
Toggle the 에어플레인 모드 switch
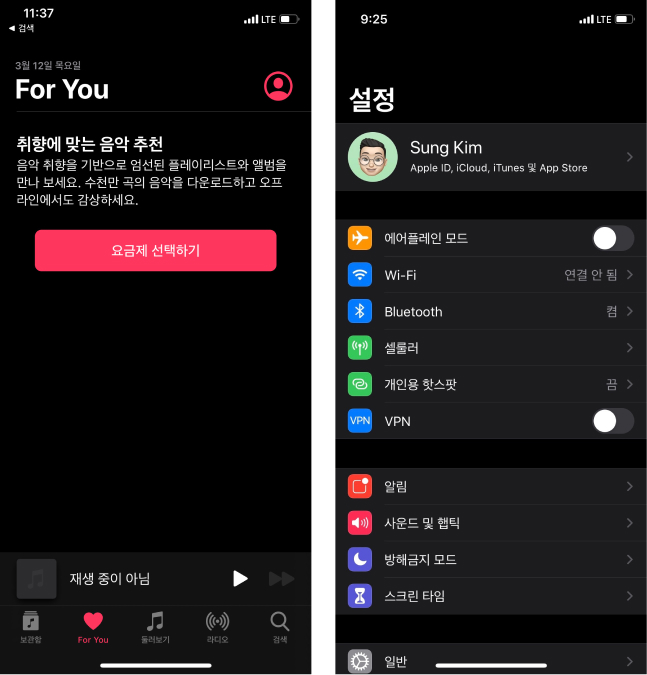tap(612, 238)
